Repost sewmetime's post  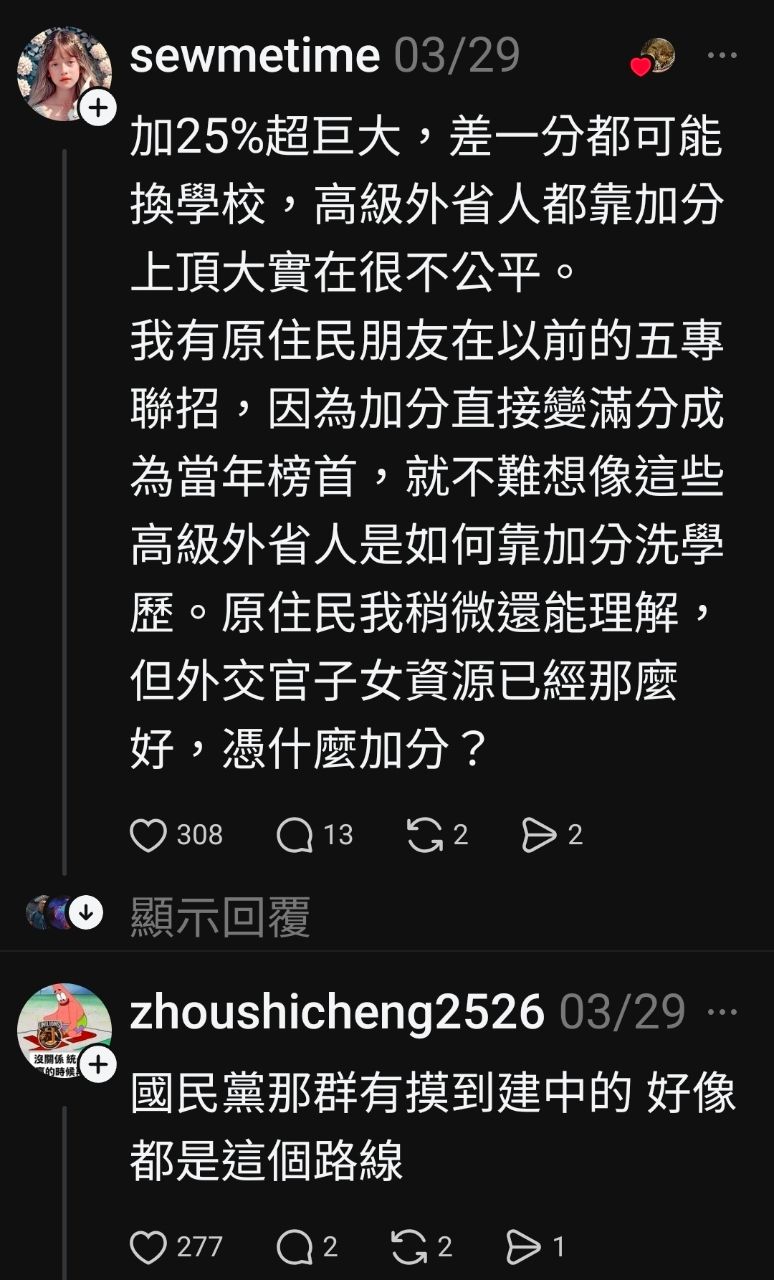(x=425, y=835)
